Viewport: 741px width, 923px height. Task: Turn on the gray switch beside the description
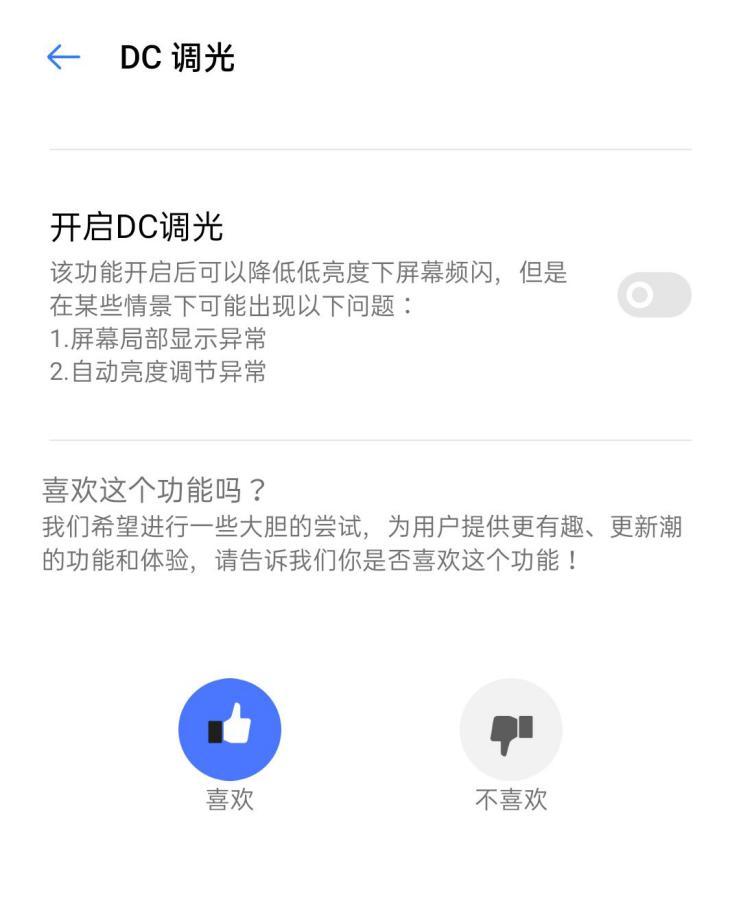(x=653, y=294)
